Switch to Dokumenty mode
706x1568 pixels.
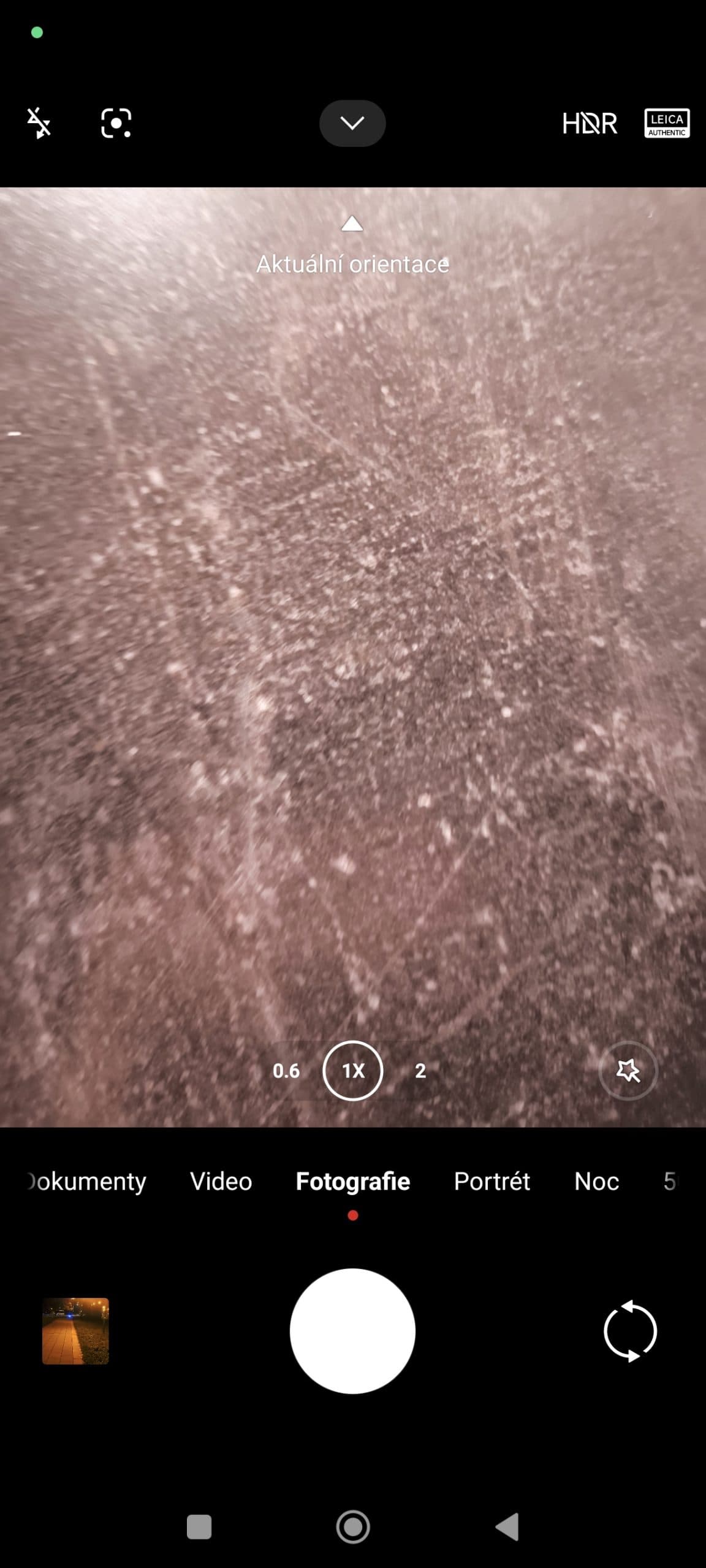(87, 1181)
